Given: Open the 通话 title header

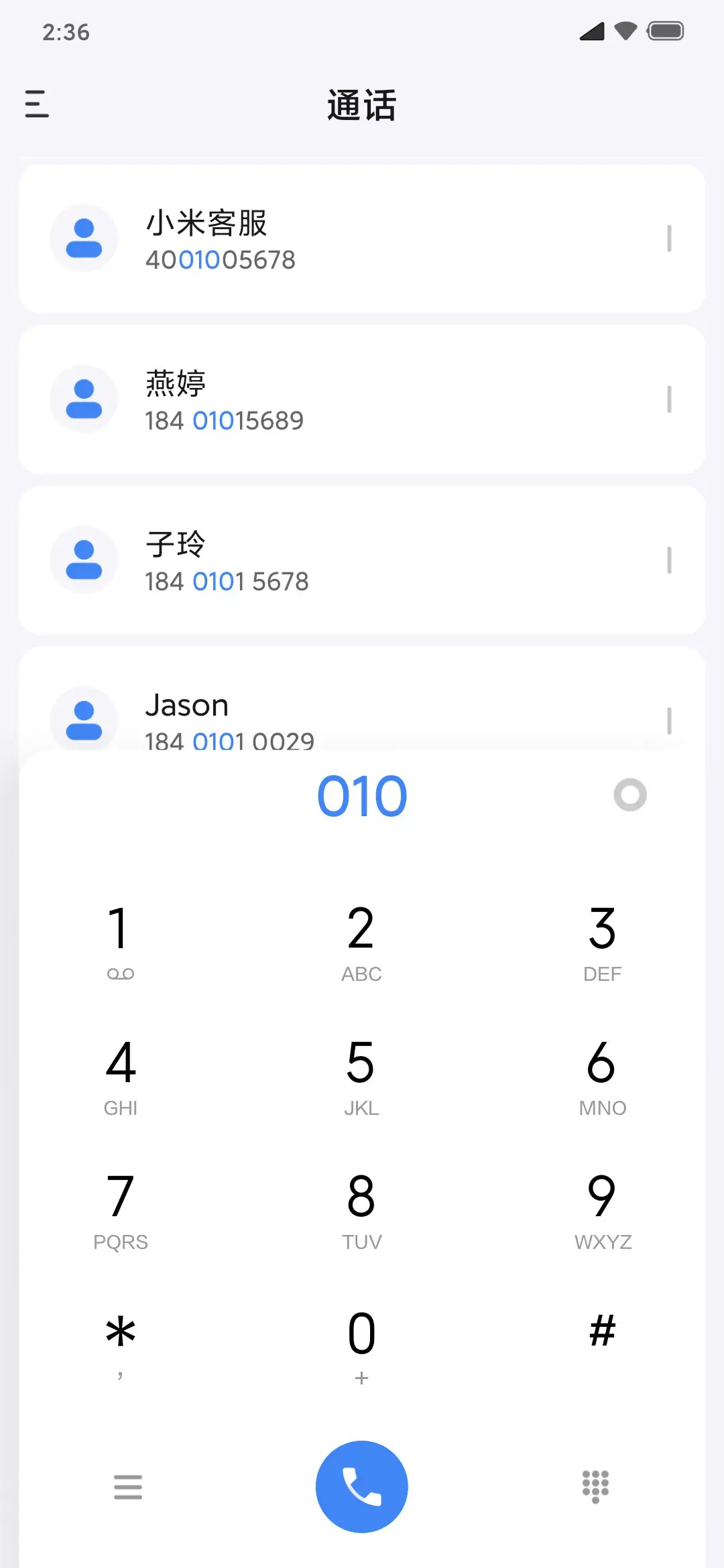Looking at the screenshot, I should point(361,105).
